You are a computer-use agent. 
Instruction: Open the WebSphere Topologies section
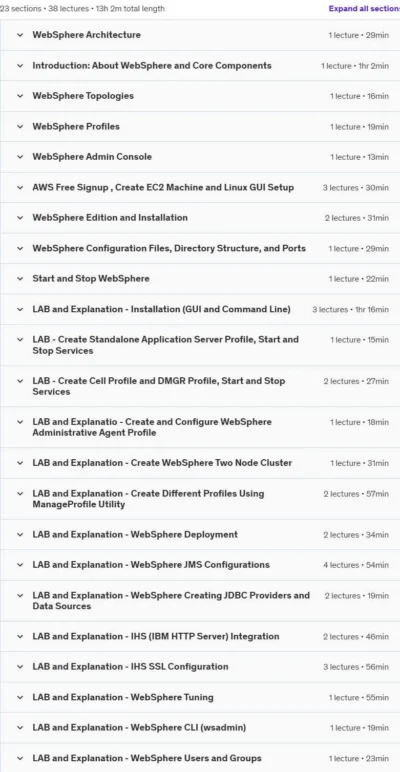tap(200, 96)
